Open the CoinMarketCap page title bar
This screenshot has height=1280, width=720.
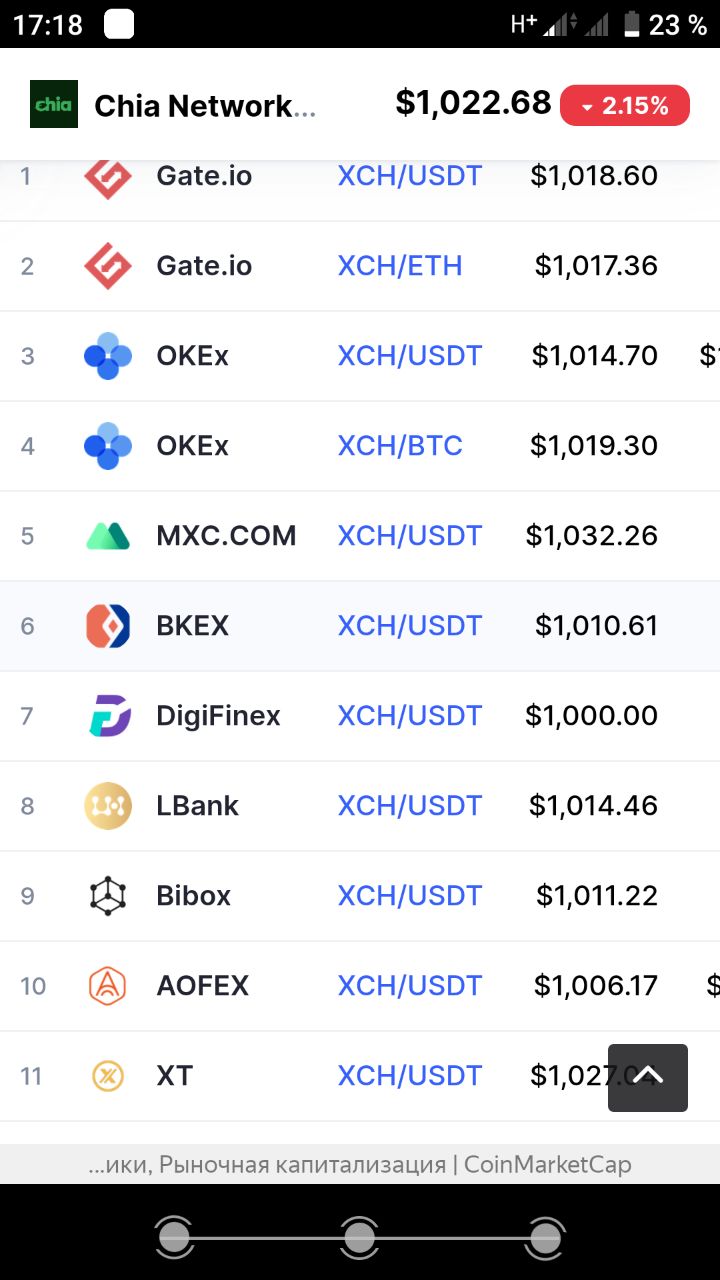[x=360, y=1164]
